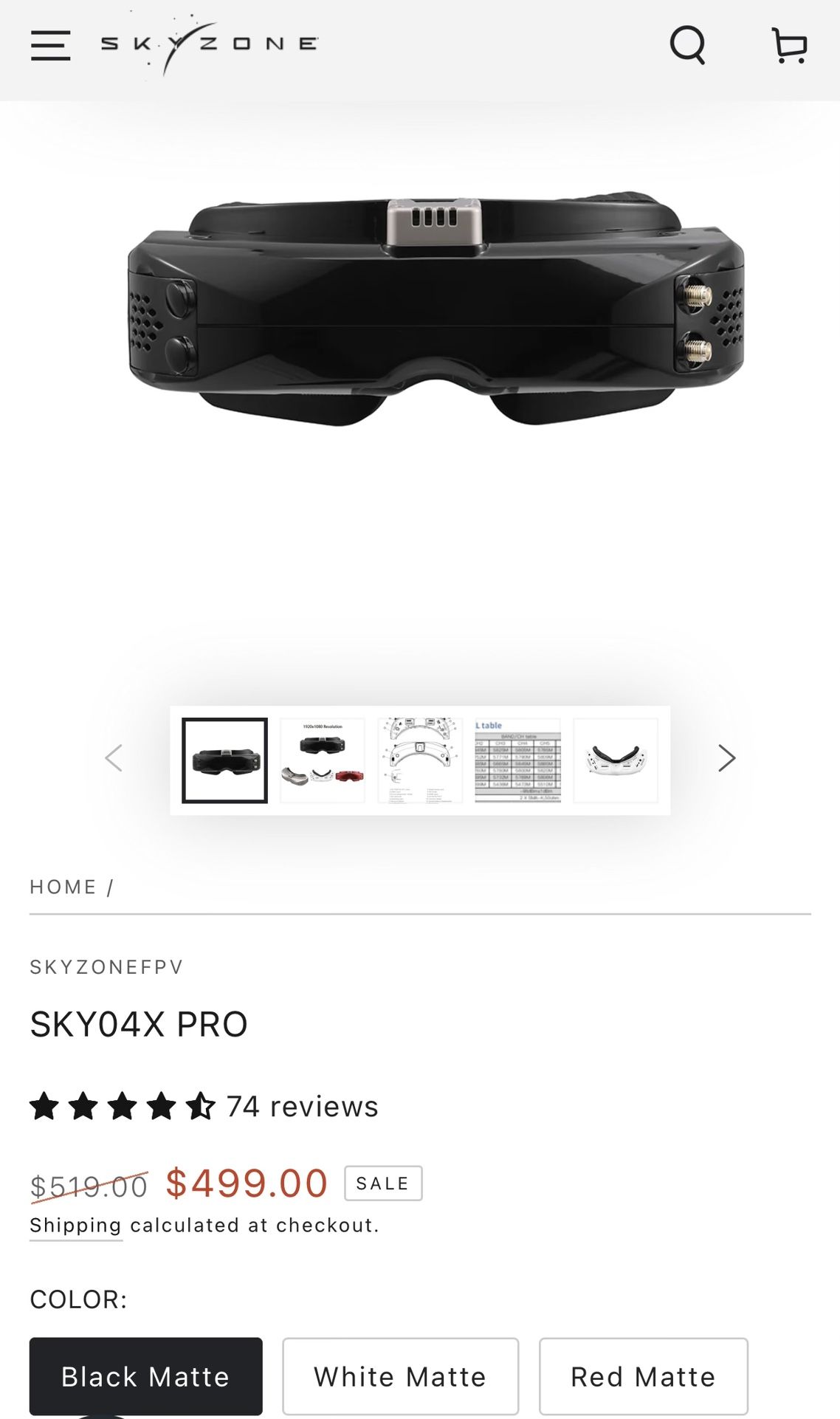View the white goggles thumbnail
Viewport: 840px width, 1419px height.
pyautogui.click(x=616, y=760)
